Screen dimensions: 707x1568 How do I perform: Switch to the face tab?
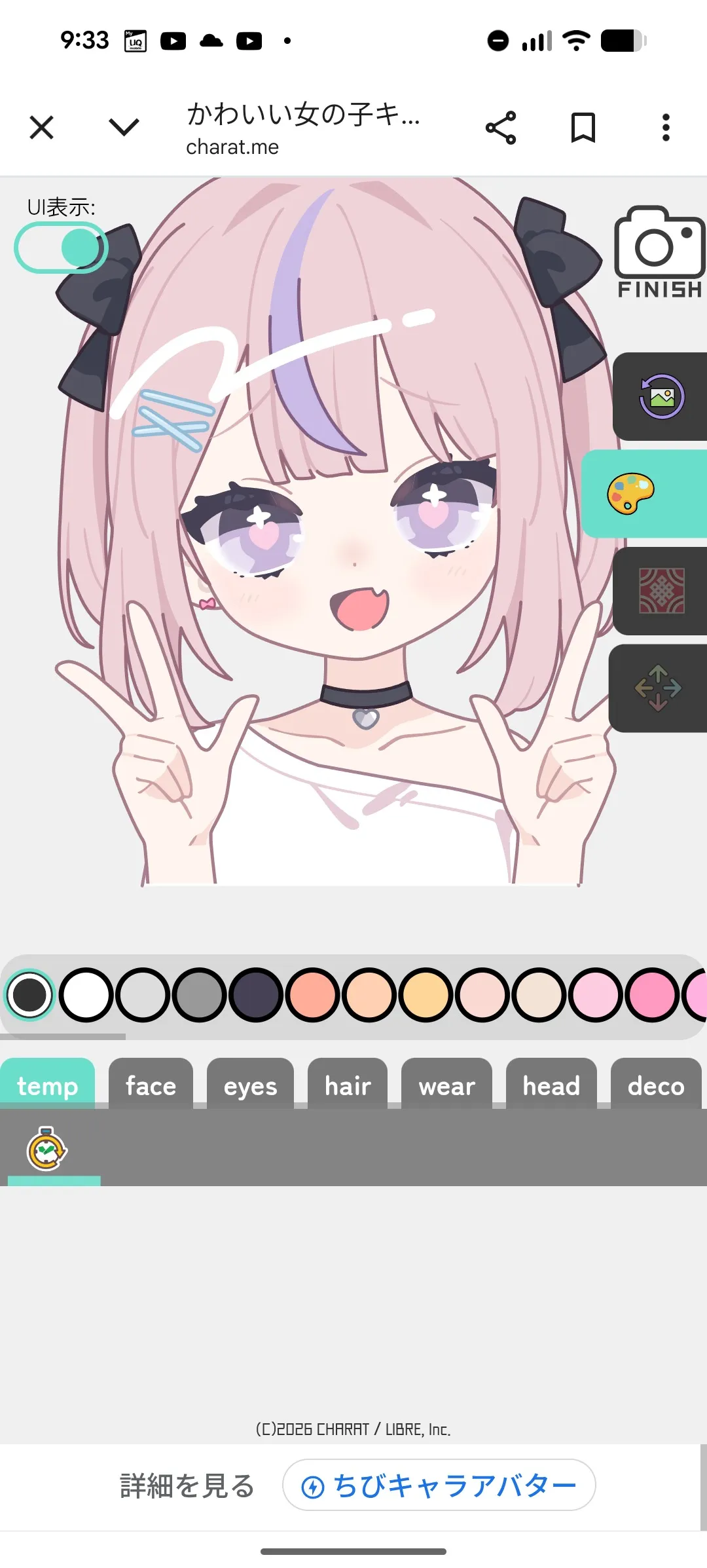pos(151,1086)
